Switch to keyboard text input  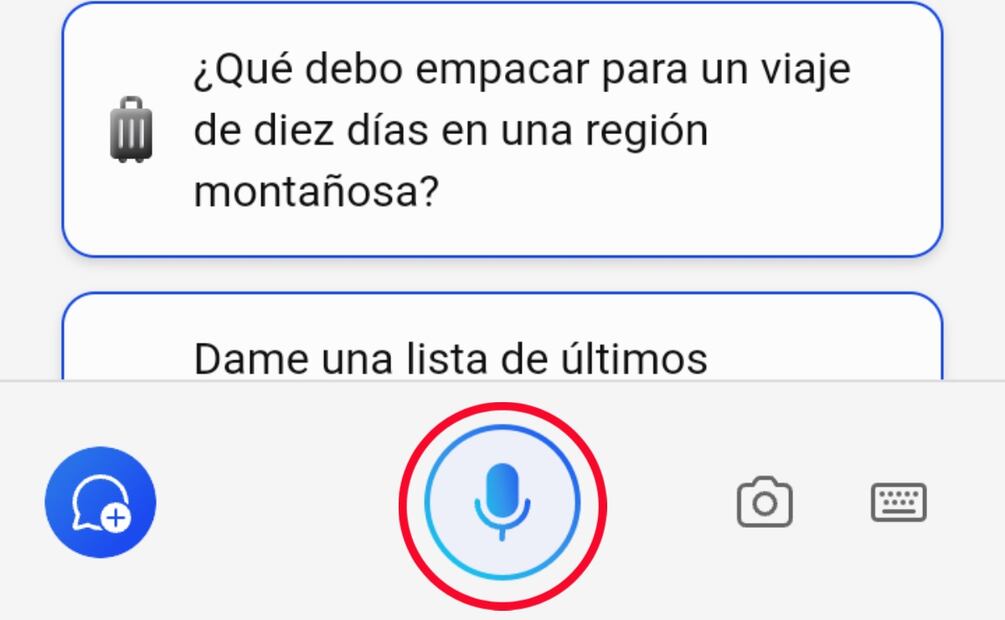[899, 502]
